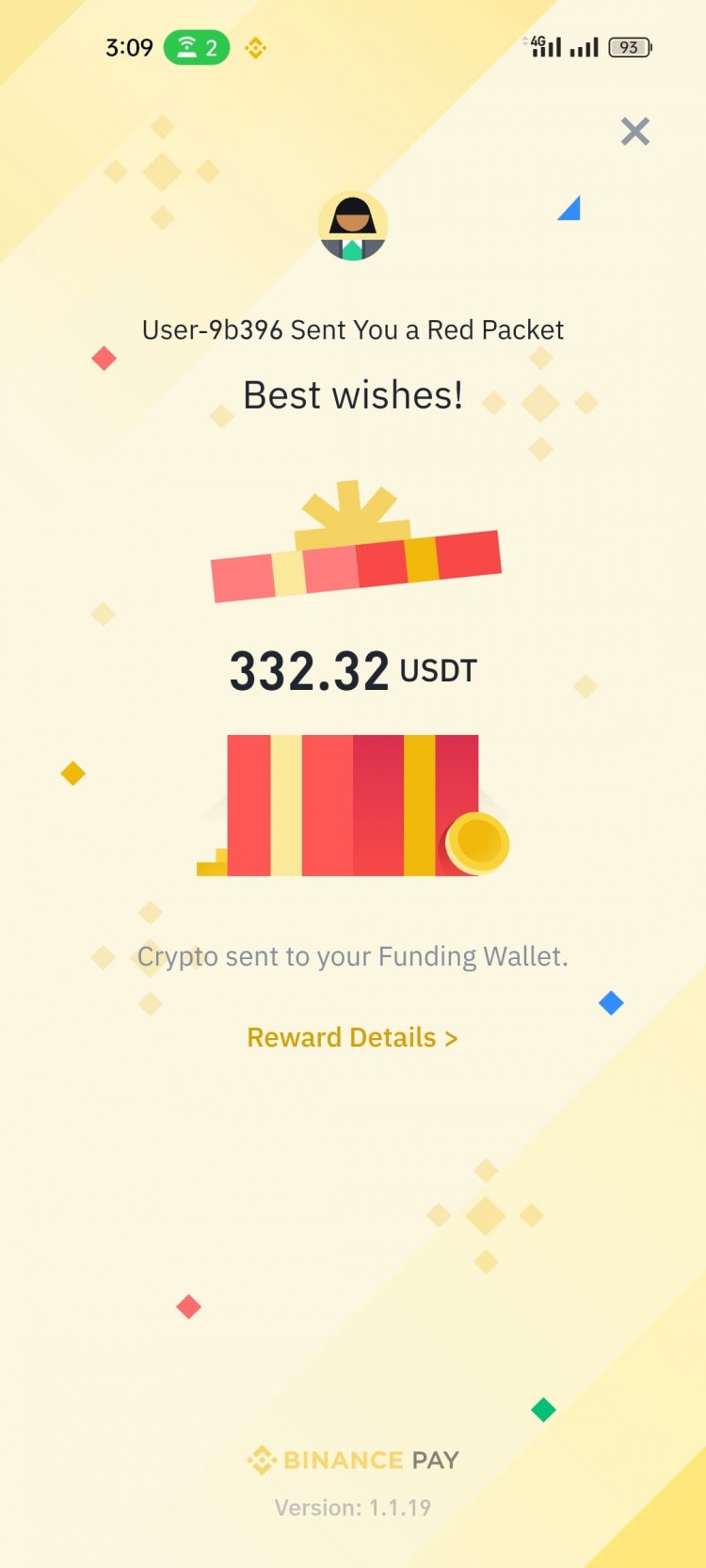The height and width of the screenshot is (1568, 706).
Task: Open Reward Details
Action: click(x=352, y=1037)
